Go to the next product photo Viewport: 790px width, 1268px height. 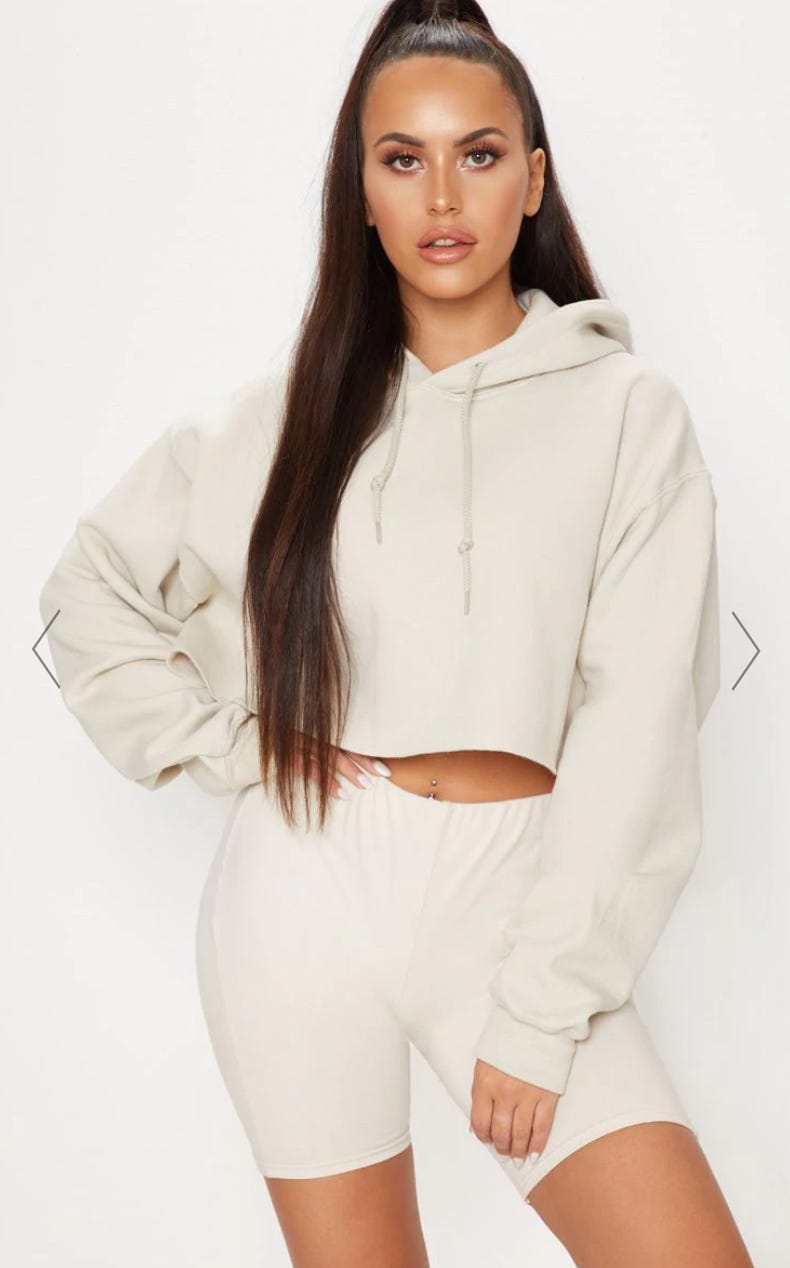click(x=745, y=650)
